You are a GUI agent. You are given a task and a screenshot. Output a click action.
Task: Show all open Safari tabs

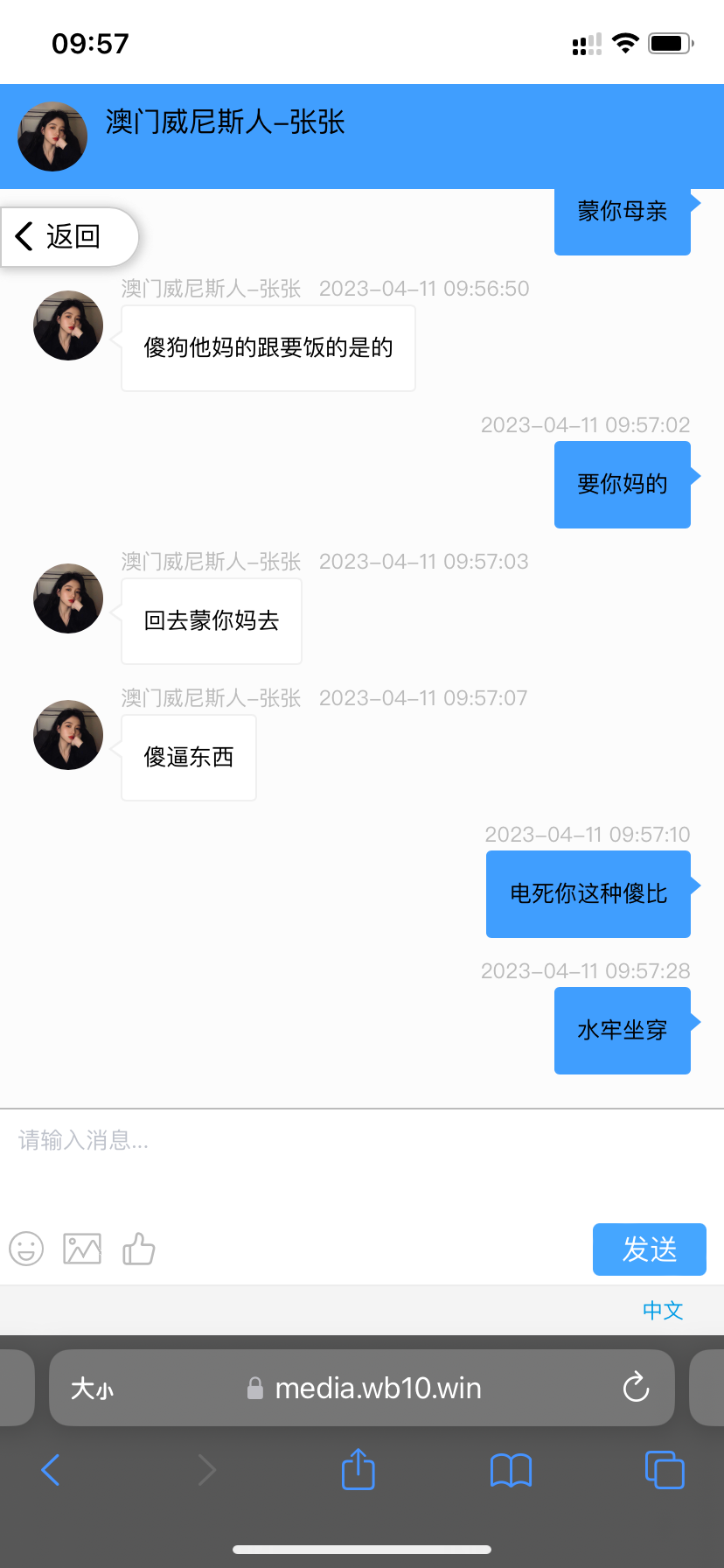665,1470
